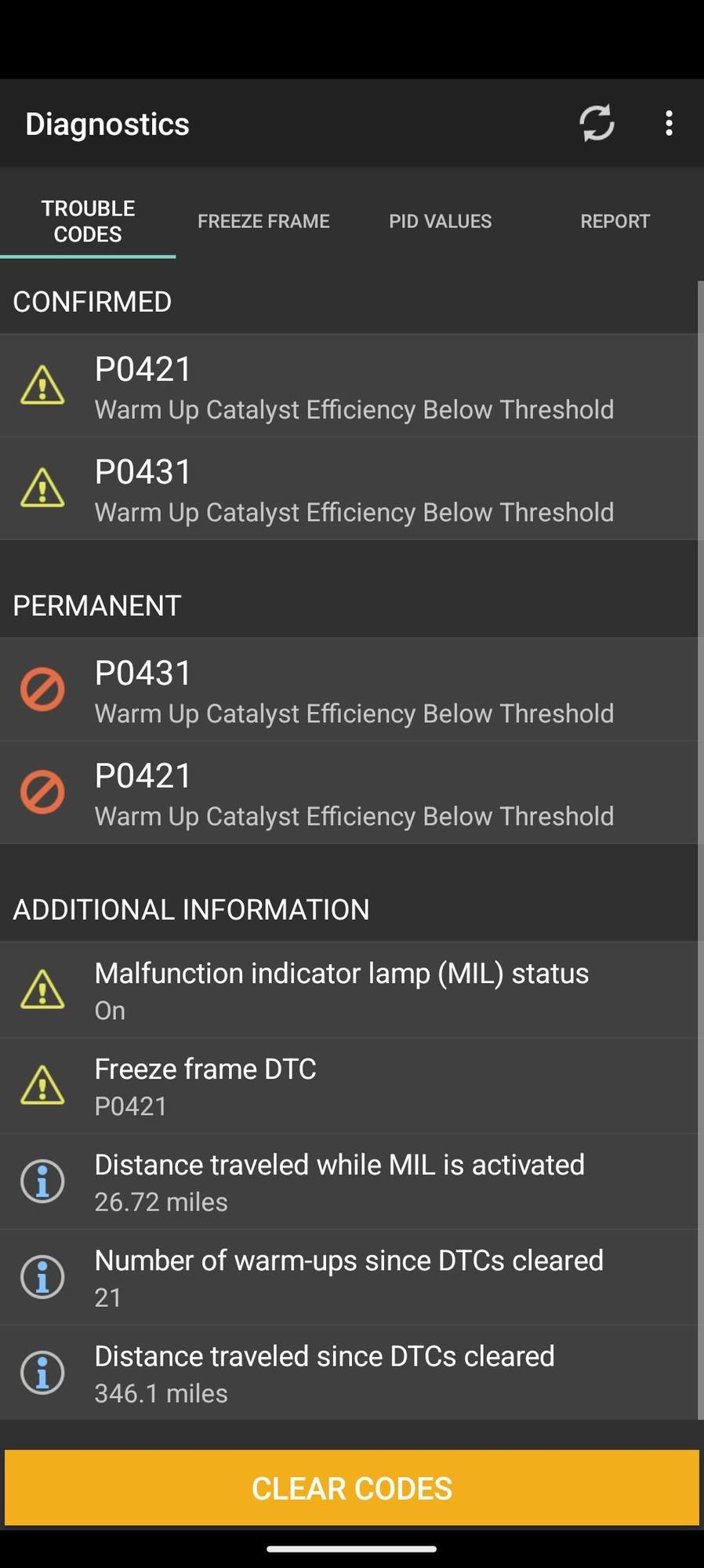Clear the stored trouble codes
The width and height of the screenshot is (704, 1568).
point(351,1488)
